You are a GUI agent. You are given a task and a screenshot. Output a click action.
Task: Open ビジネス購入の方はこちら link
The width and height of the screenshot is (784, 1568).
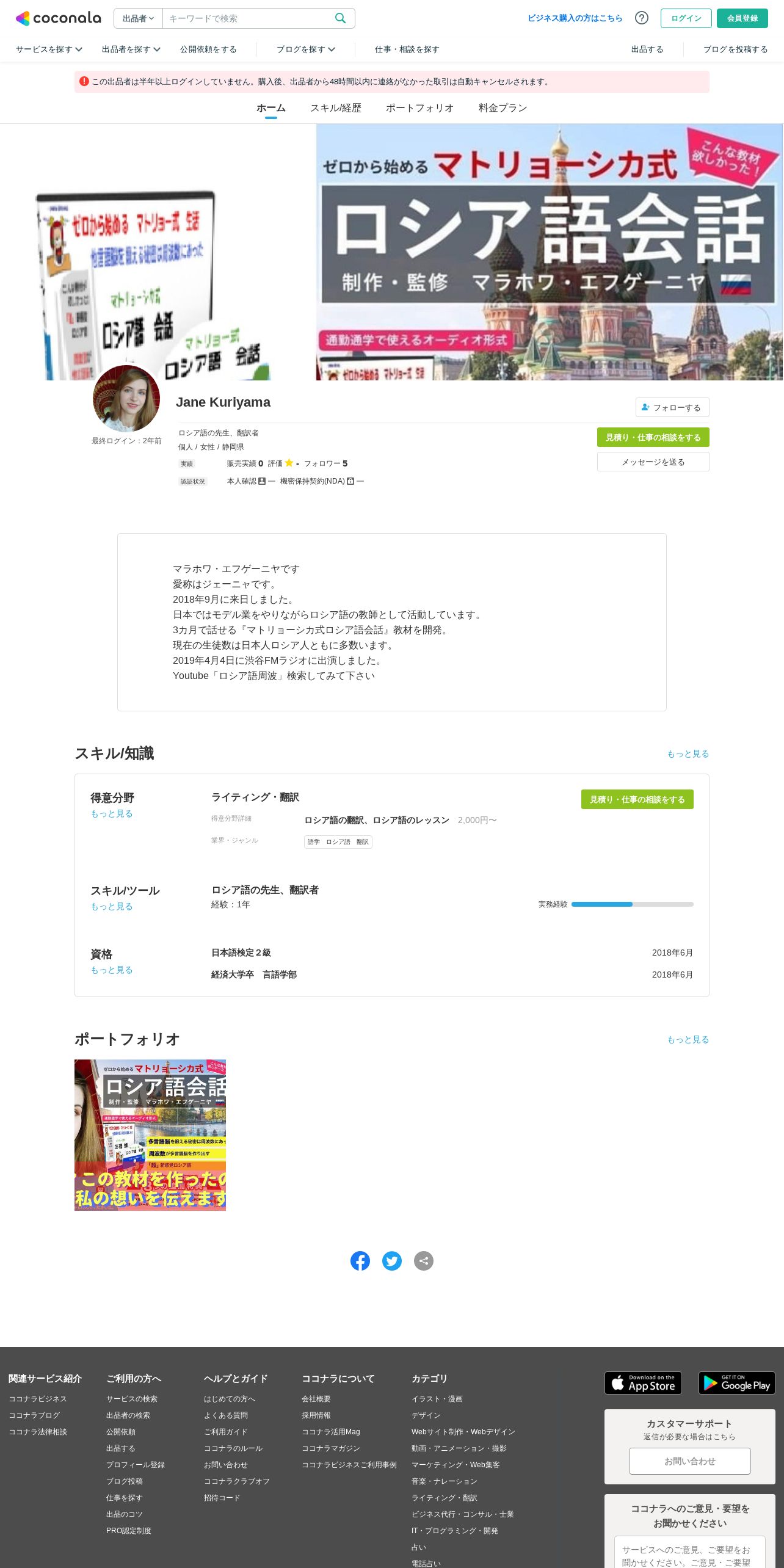(x=575, y=18)
